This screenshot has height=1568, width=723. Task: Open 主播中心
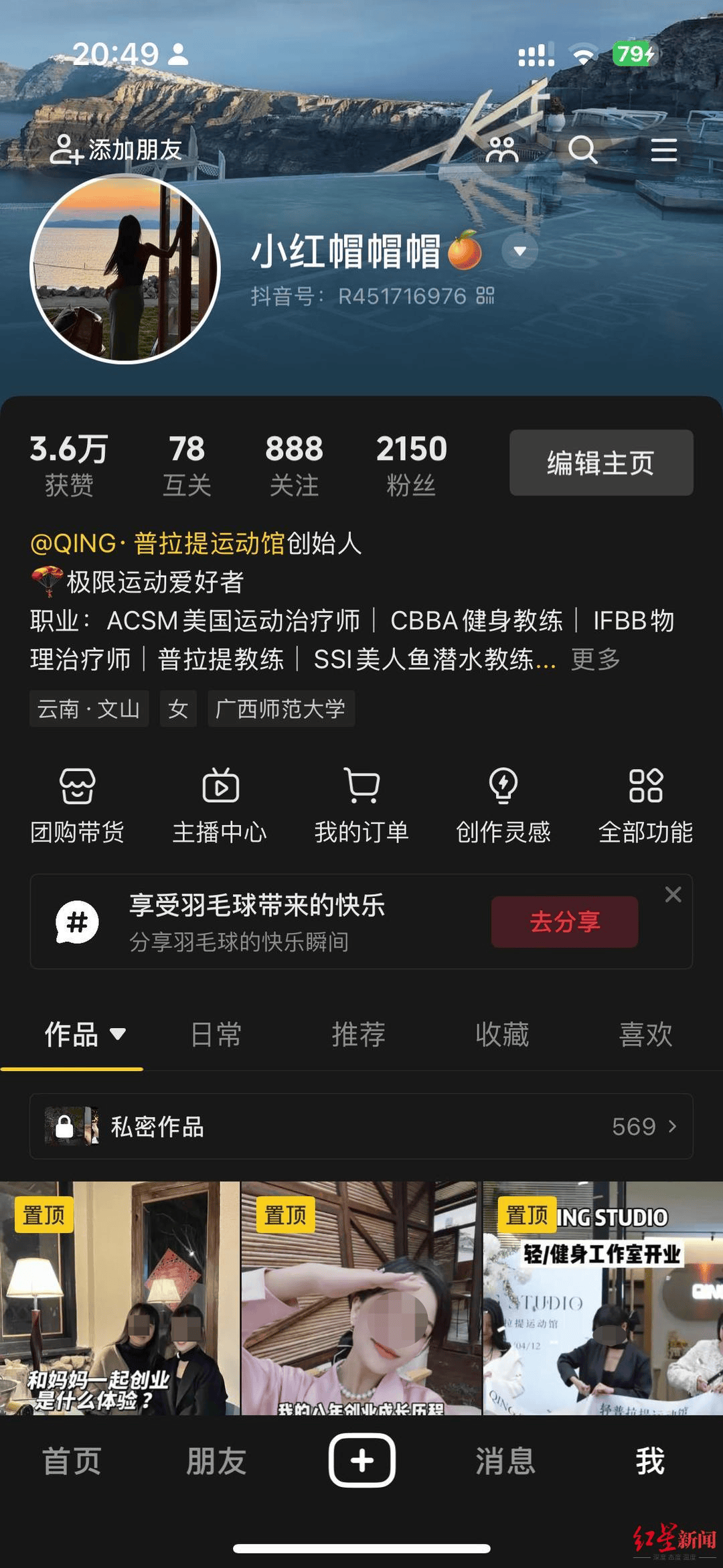pyautogui.click(x=220, y=805)
